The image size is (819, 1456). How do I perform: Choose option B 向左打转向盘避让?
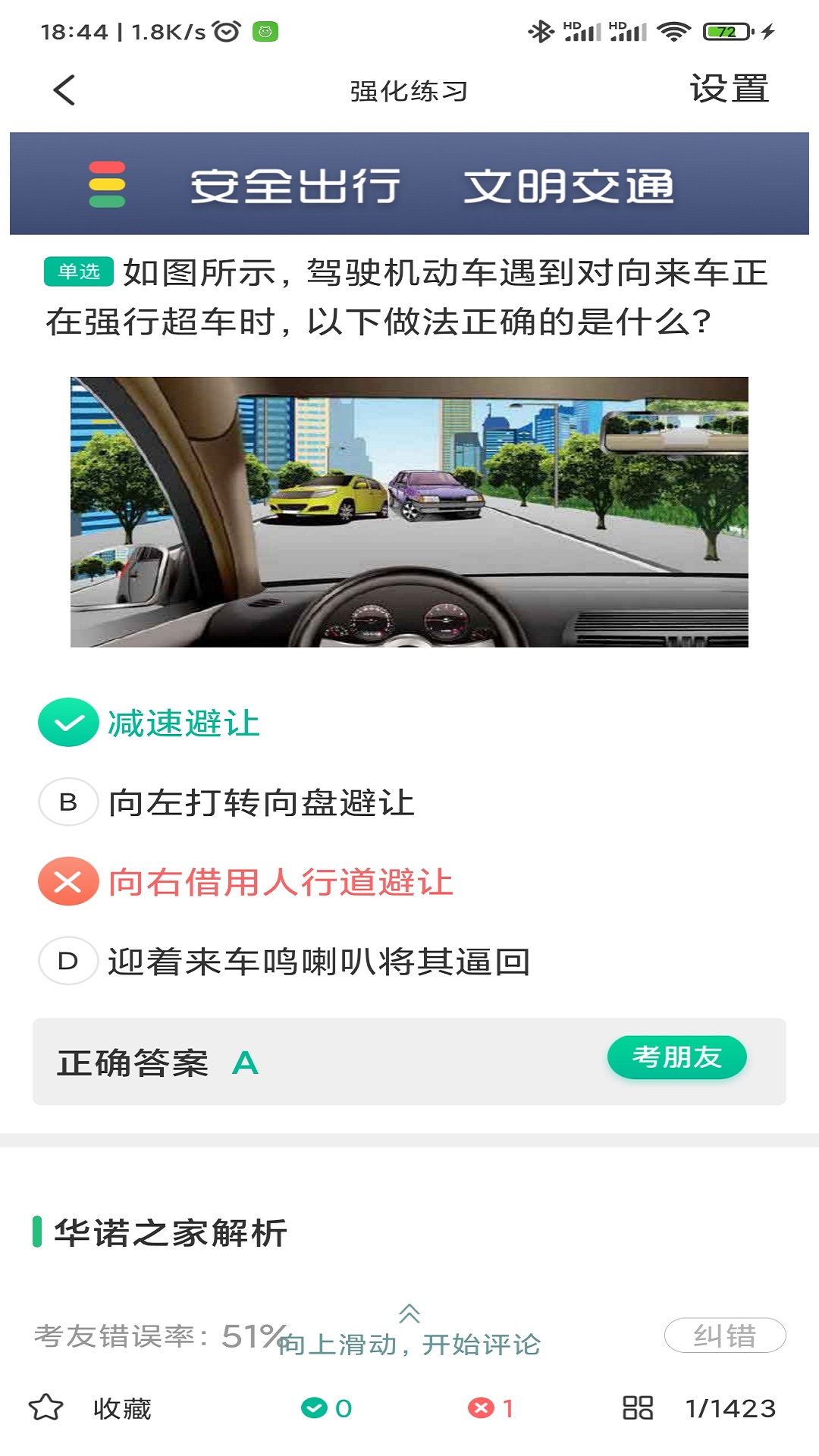261,802
